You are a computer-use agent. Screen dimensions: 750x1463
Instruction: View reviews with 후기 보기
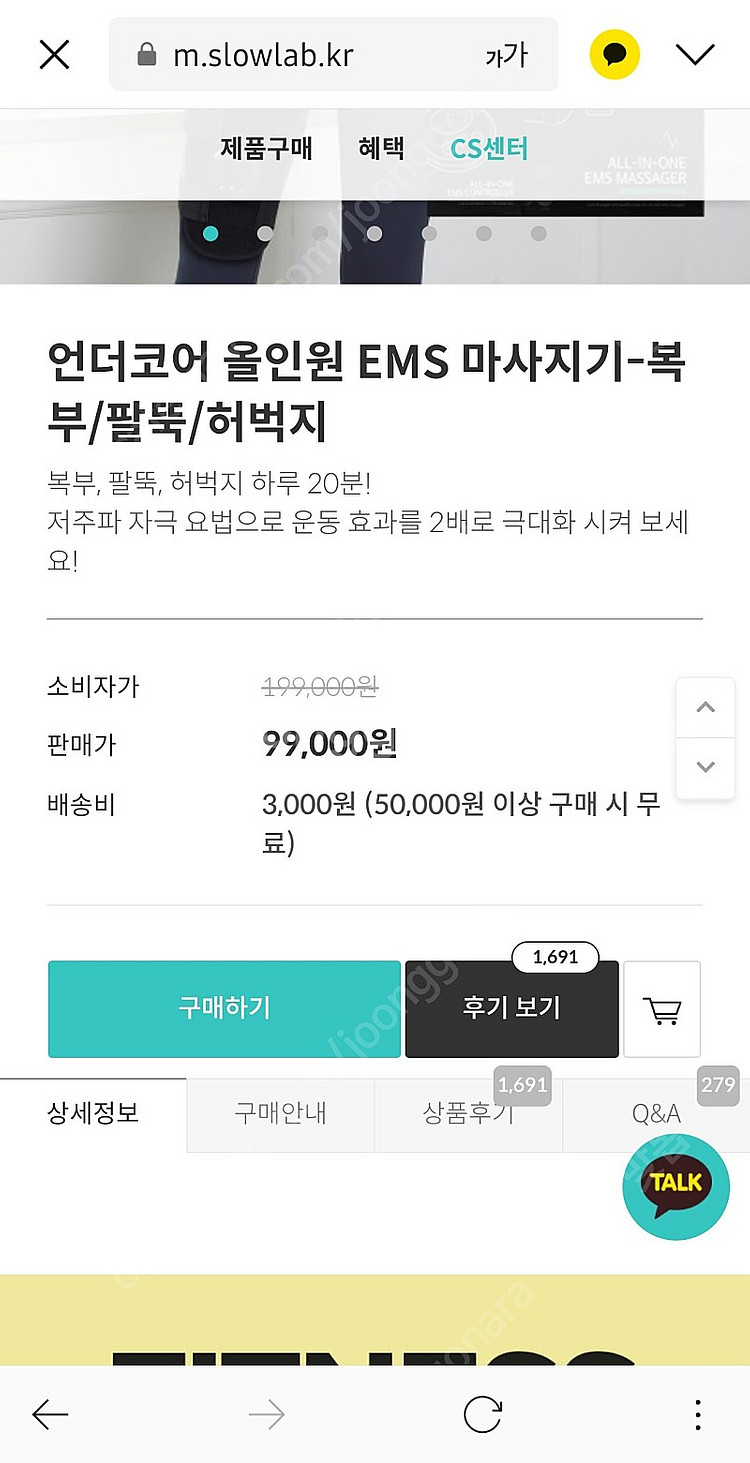511,1008
